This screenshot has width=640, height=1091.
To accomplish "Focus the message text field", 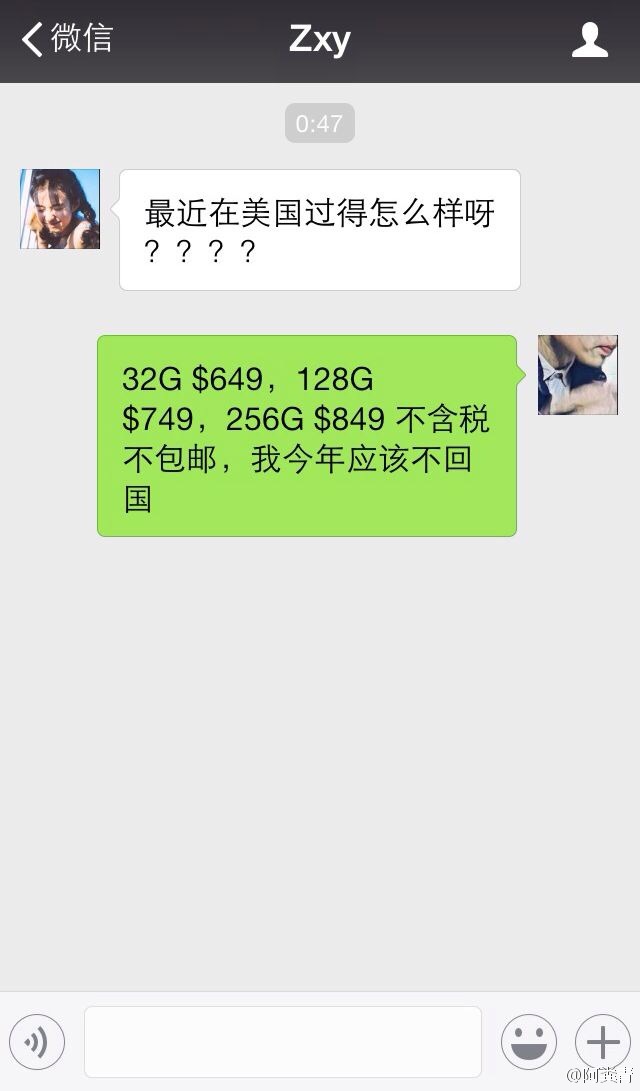I will click(x=283, y=1042).
